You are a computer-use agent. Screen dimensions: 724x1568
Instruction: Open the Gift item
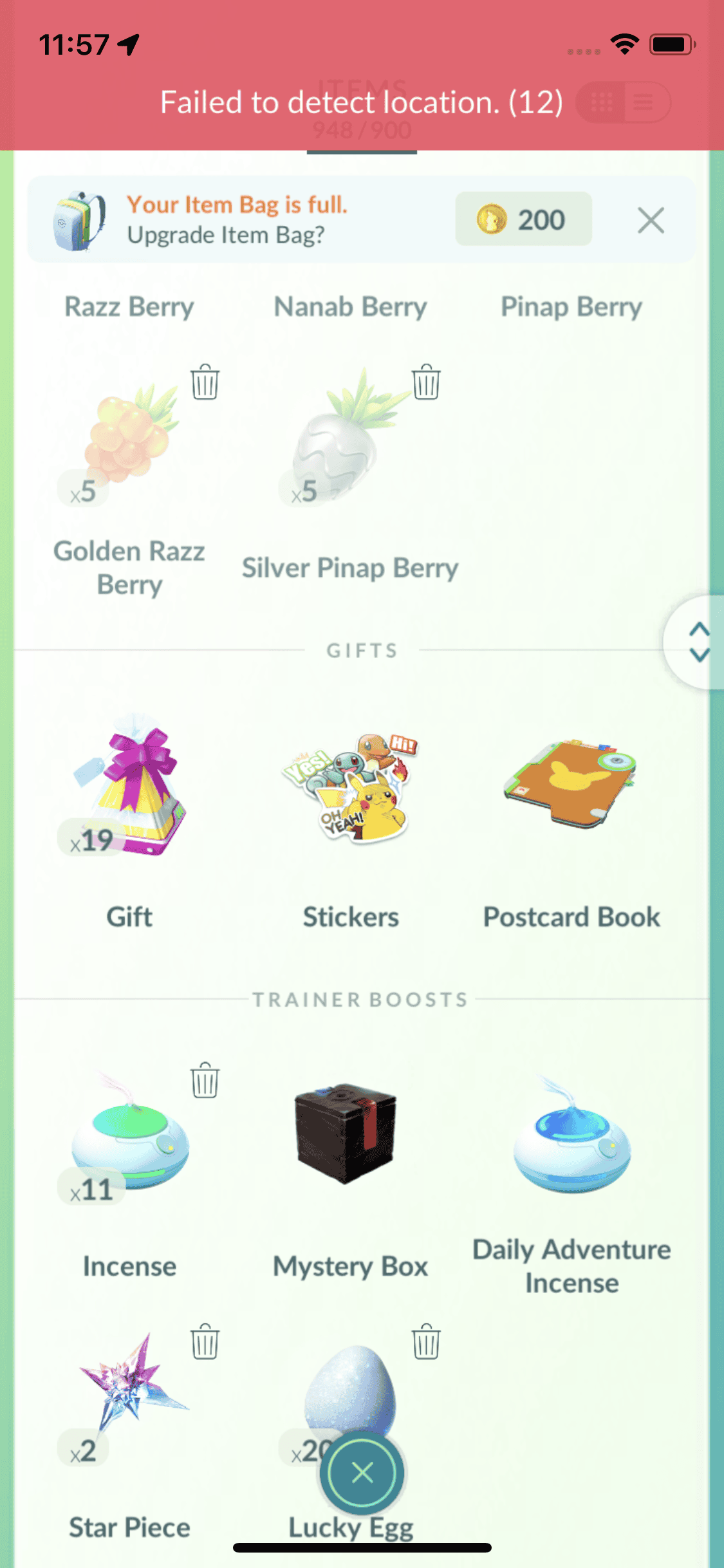(131, 789)
